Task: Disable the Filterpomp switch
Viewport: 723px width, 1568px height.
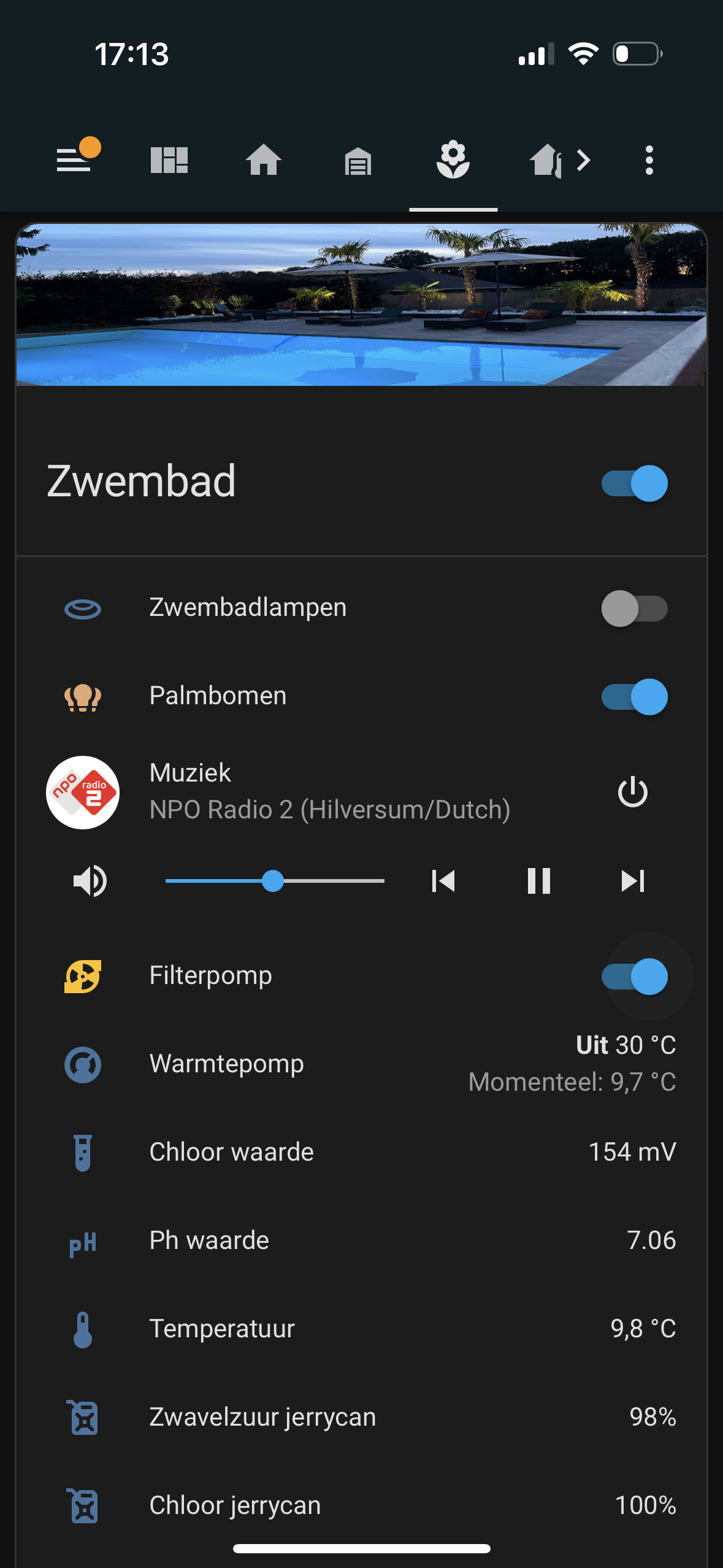Action: tap(635, 977)
